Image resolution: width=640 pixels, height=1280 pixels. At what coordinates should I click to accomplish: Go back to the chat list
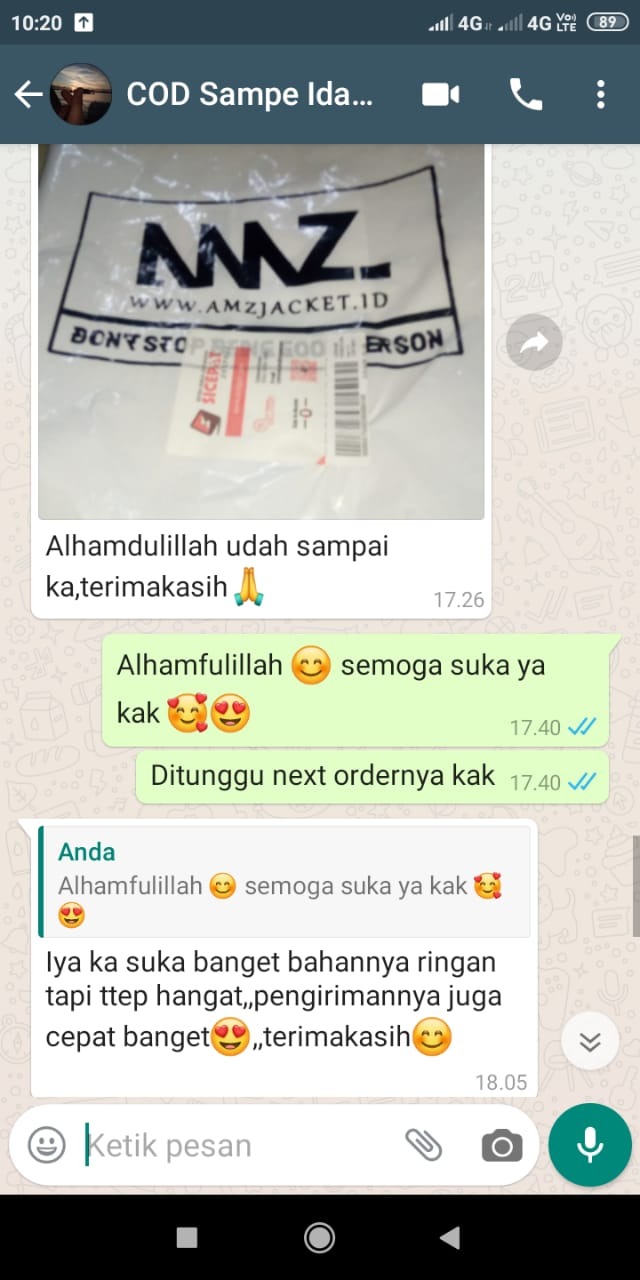[x=28, y=95]
